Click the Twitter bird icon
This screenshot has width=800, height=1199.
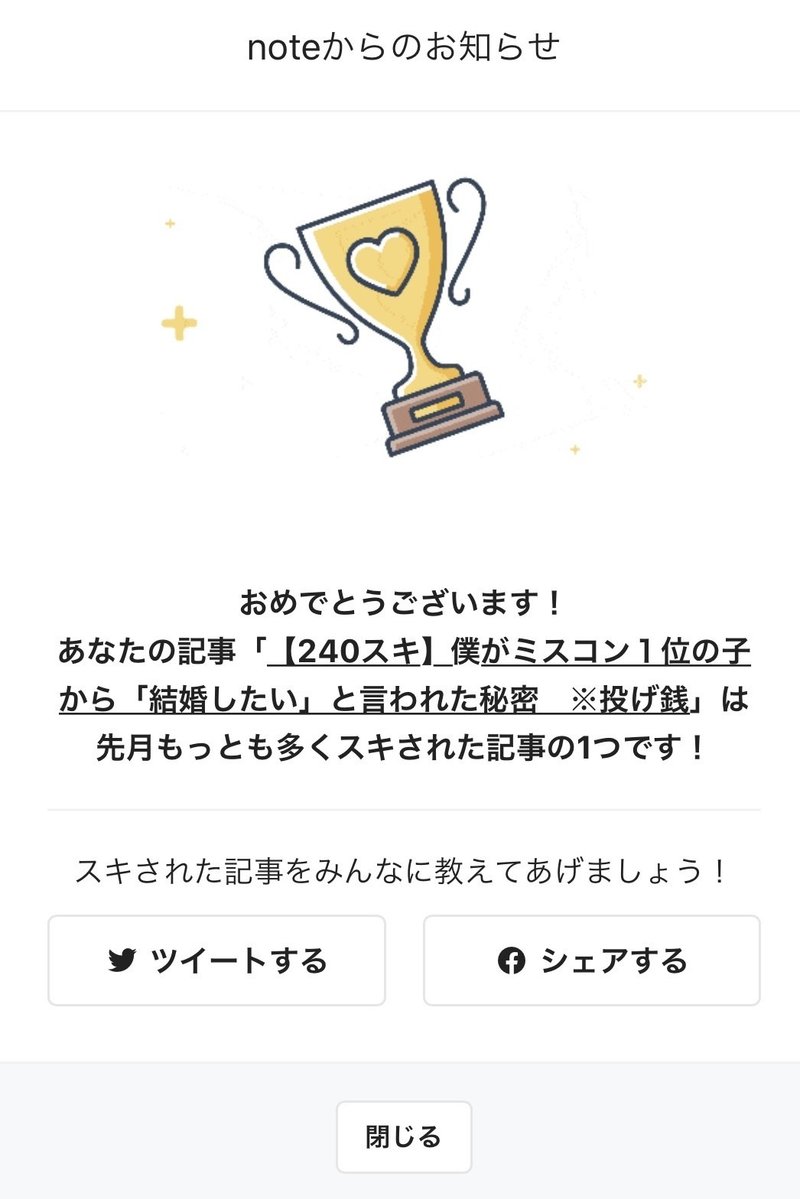[123, 959]
